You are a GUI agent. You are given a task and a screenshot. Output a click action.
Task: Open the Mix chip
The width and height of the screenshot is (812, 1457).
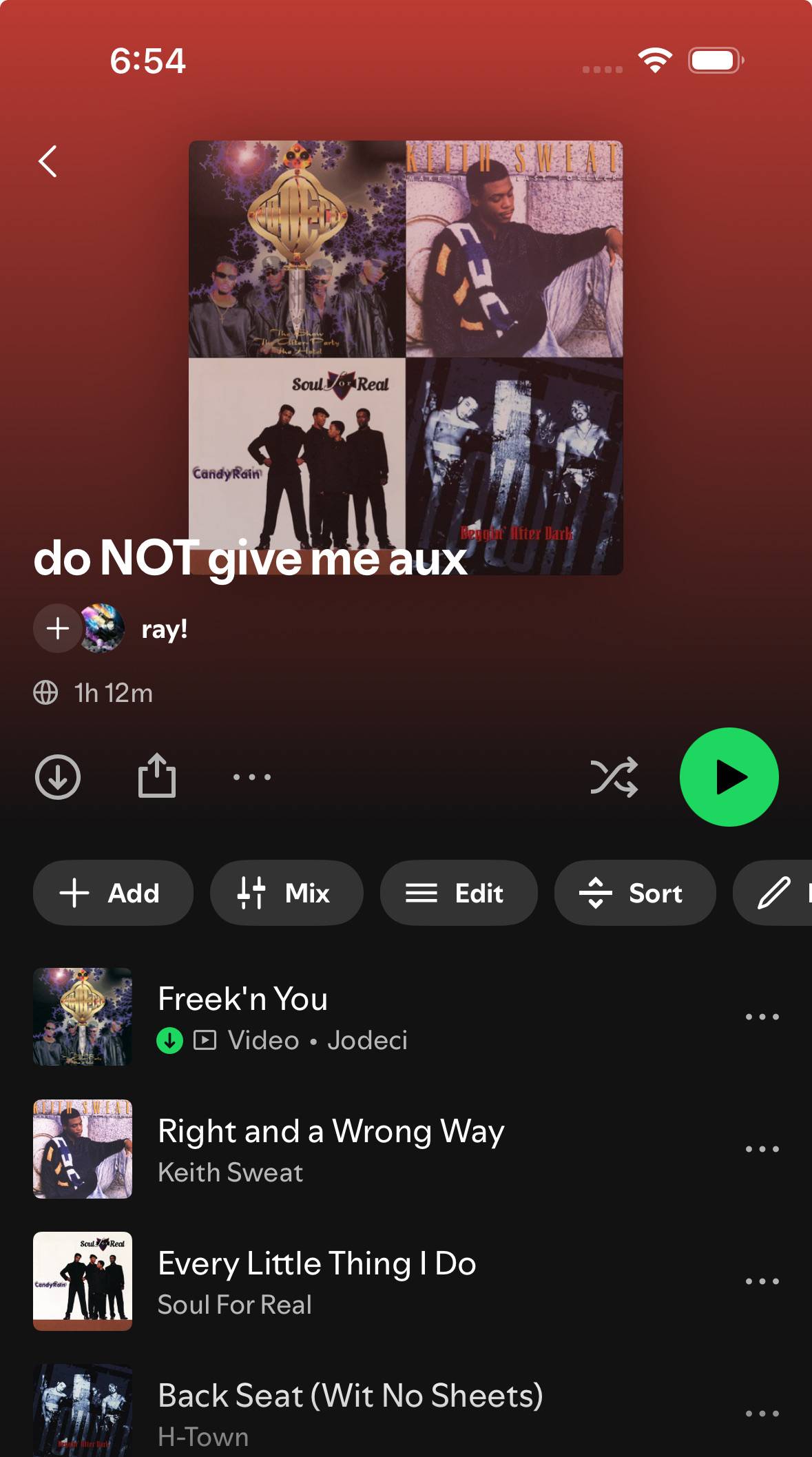click(x=287, y=893)
